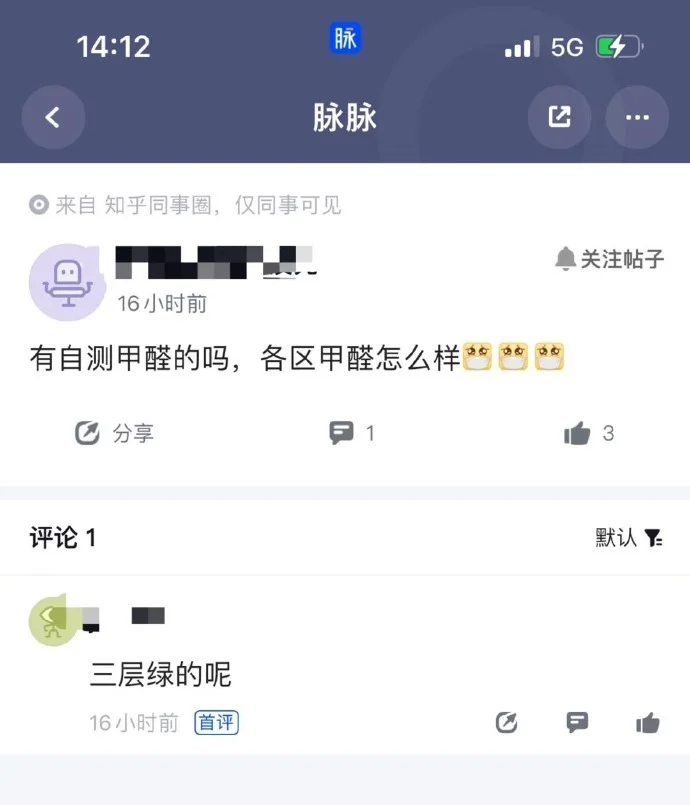Open the external share icon in header
The height and width of the screenshot is (805, 690).
coord(559,117)
